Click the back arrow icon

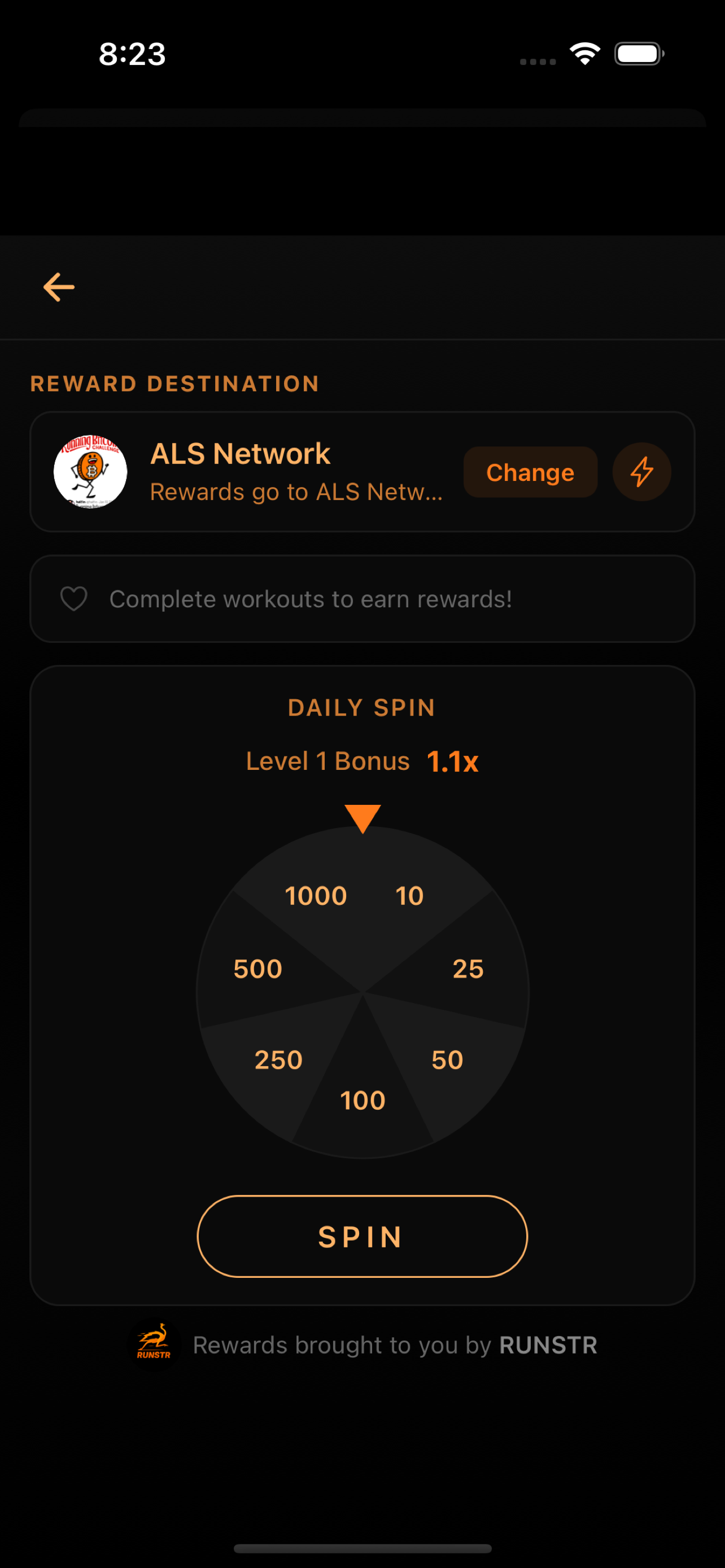pos(58,287)
